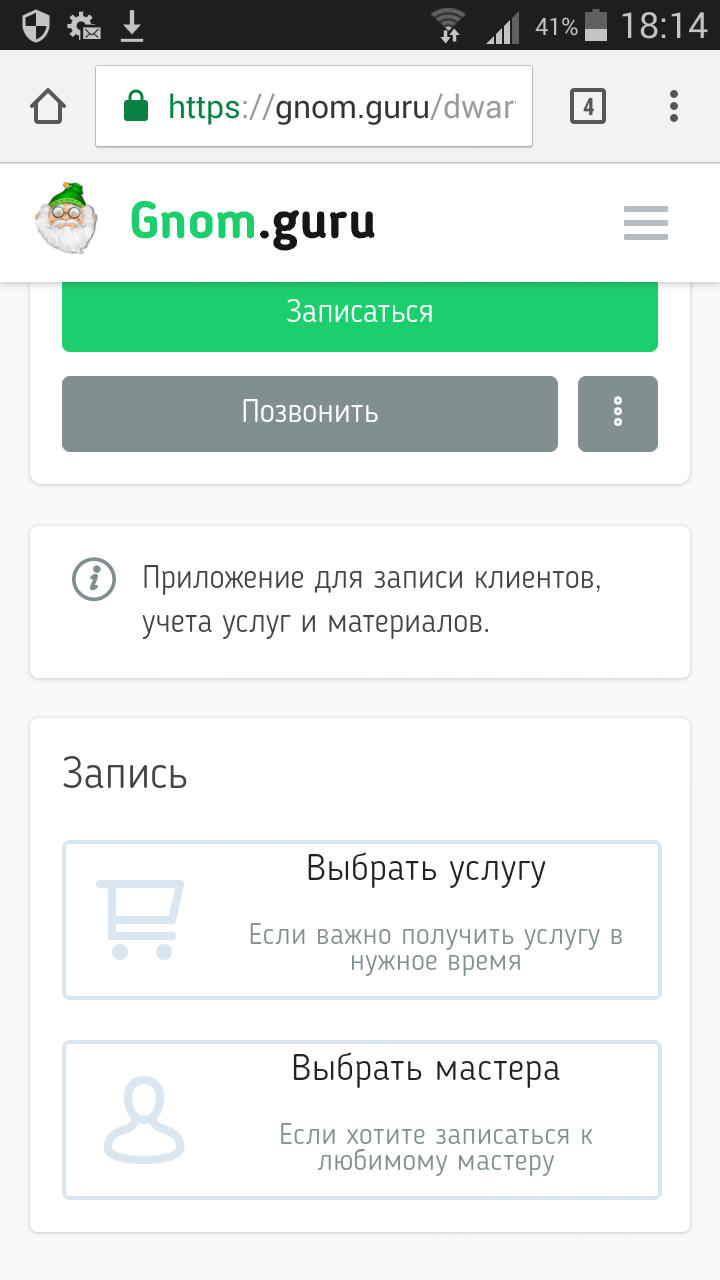Open the browser home page
Image resolution: width=720 pixels, height=1280 pixels.
[x=48, y=106]
